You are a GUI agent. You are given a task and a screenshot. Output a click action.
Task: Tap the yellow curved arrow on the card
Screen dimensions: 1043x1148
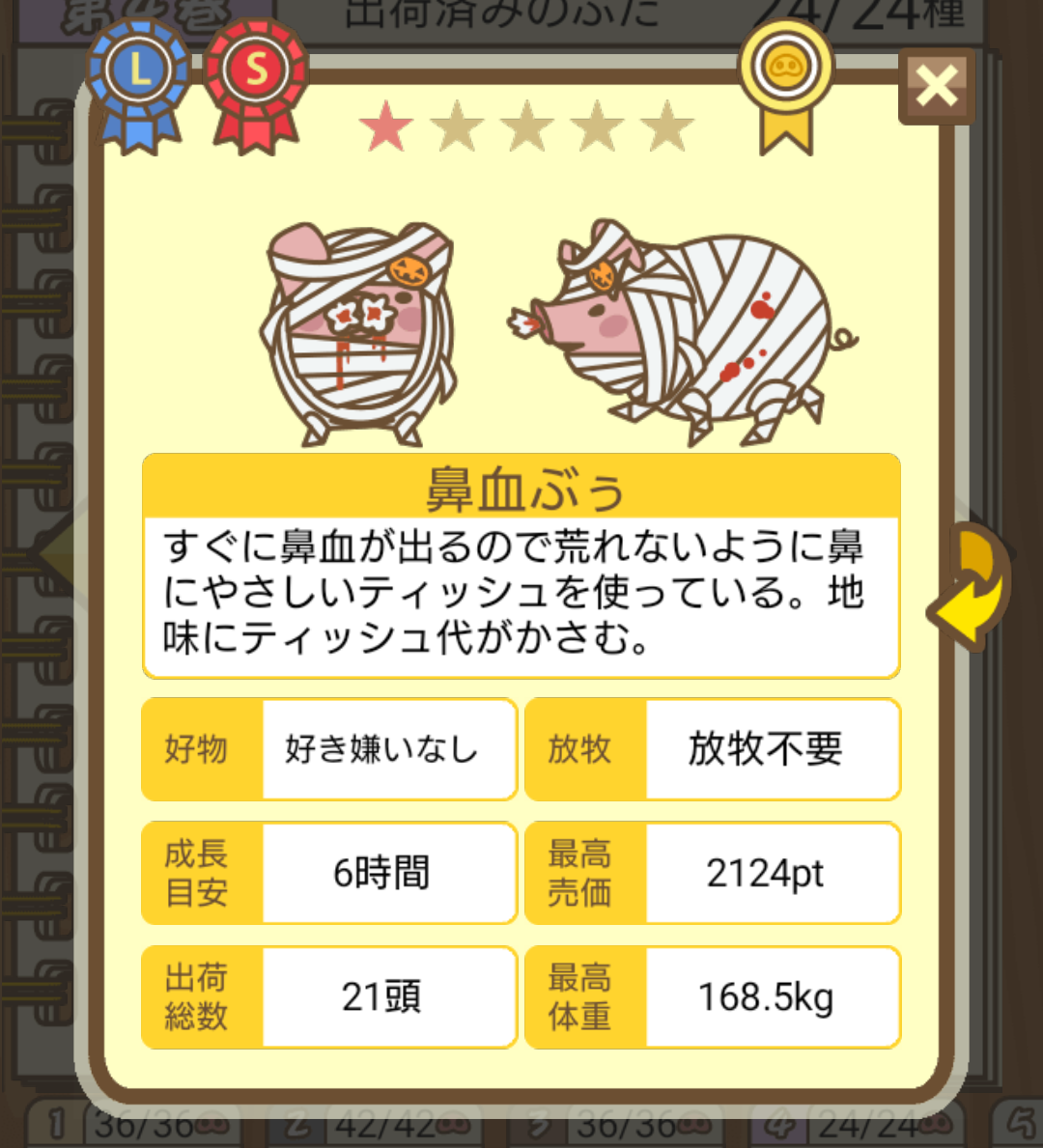point(969,587)
